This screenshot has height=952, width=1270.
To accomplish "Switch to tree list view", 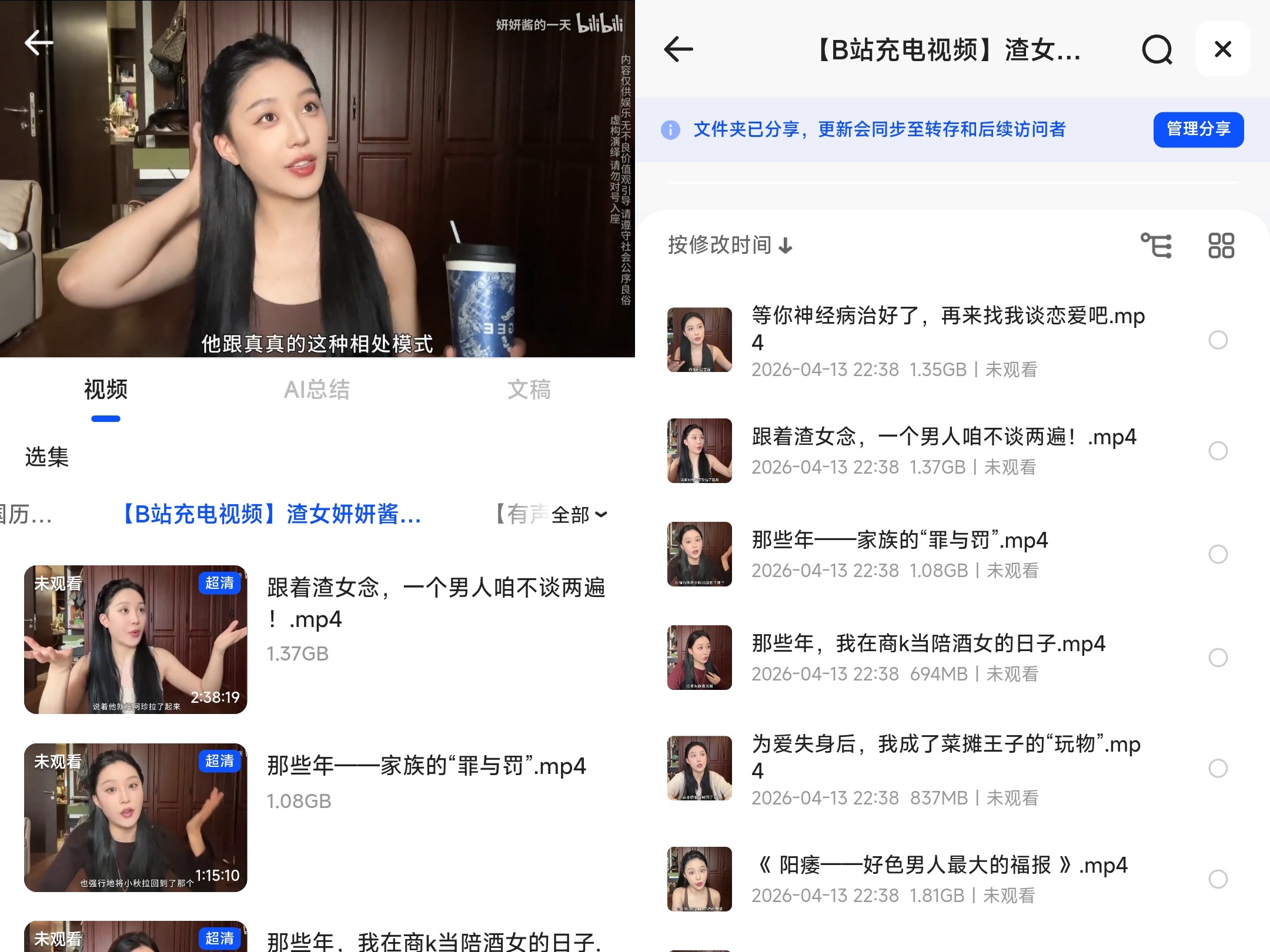I will [x=1156, y=245].
